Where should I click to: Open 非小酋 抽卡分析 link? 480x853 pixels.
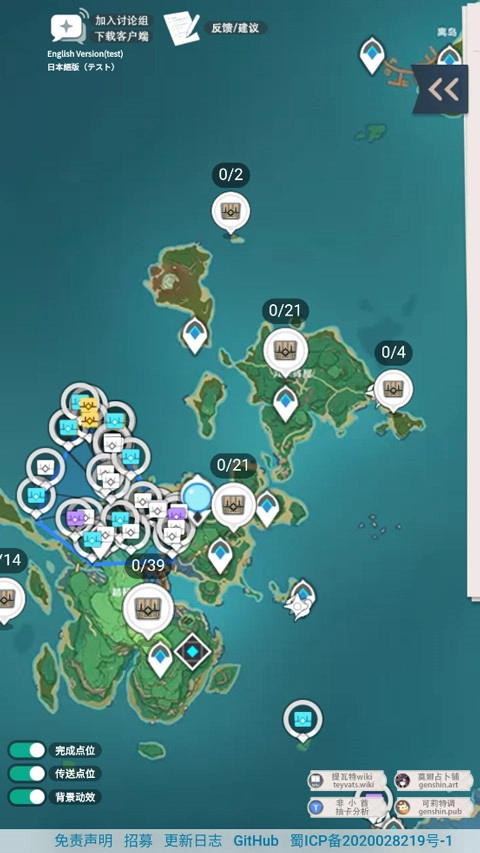click(x=347, y=807)
